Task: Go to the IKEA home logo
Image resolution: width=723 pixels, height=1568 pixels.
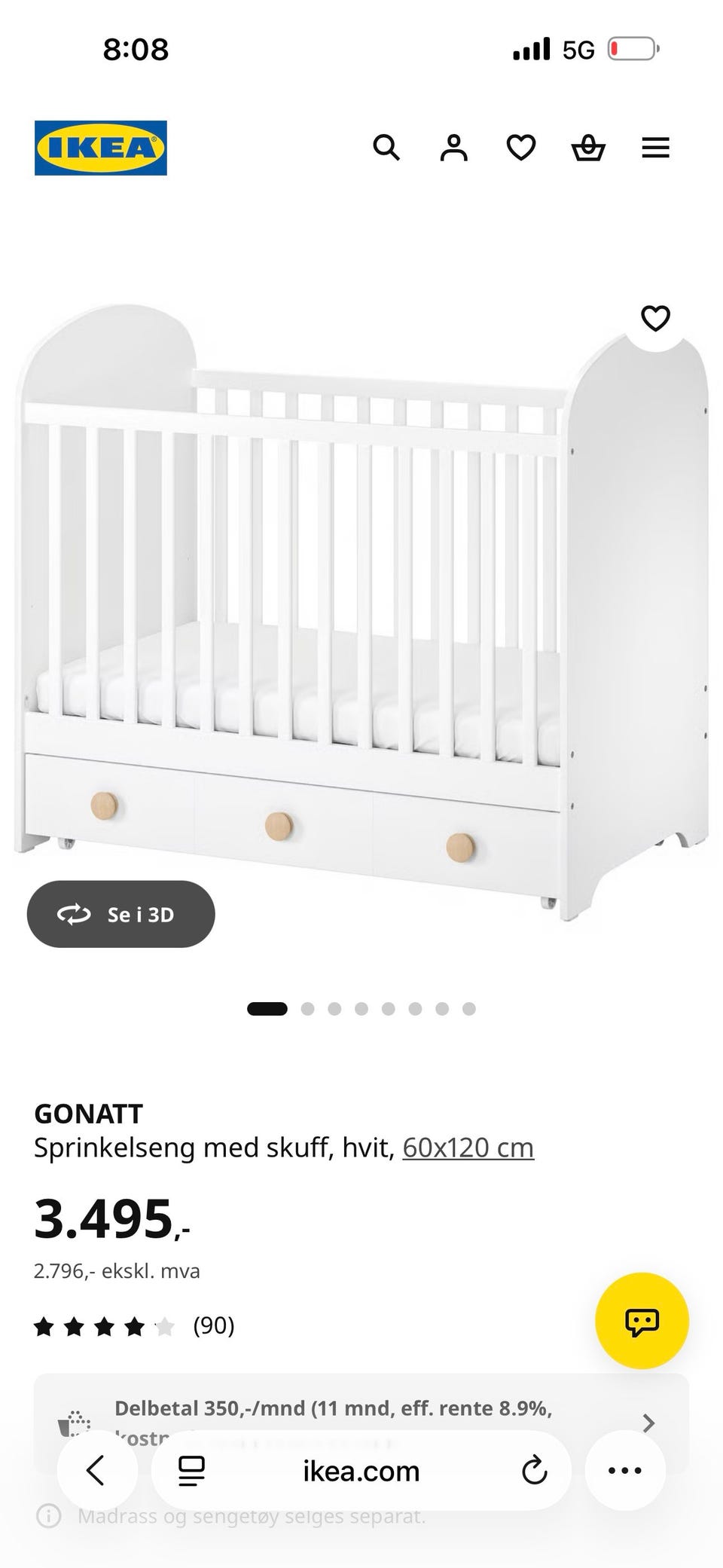Action: pos(101,148)
